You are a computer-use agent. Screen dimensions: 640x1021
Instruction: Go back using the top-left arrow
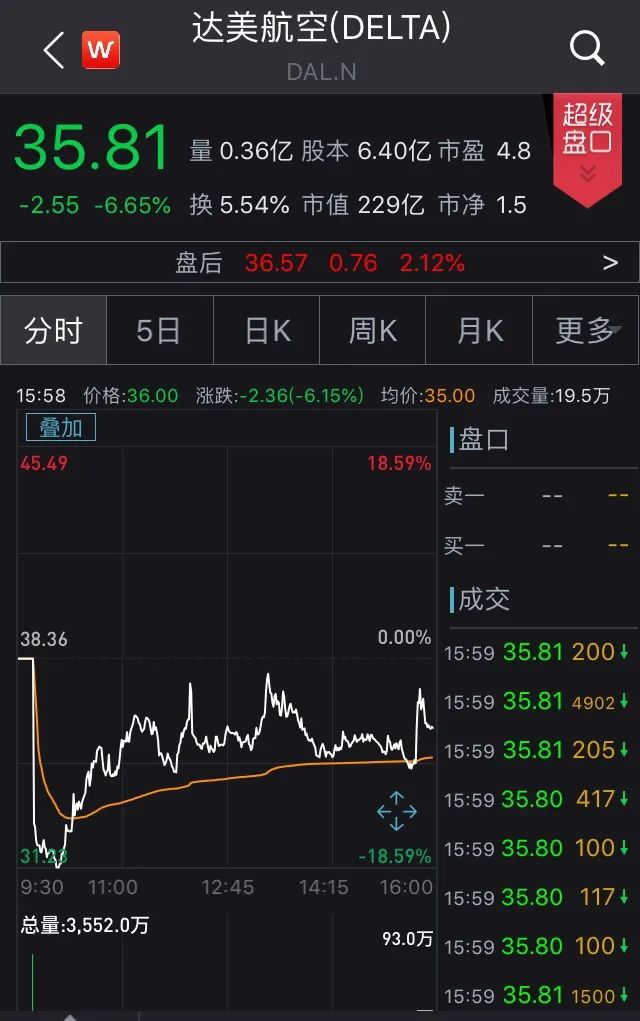pyautogui.click(x=53, y=48)
